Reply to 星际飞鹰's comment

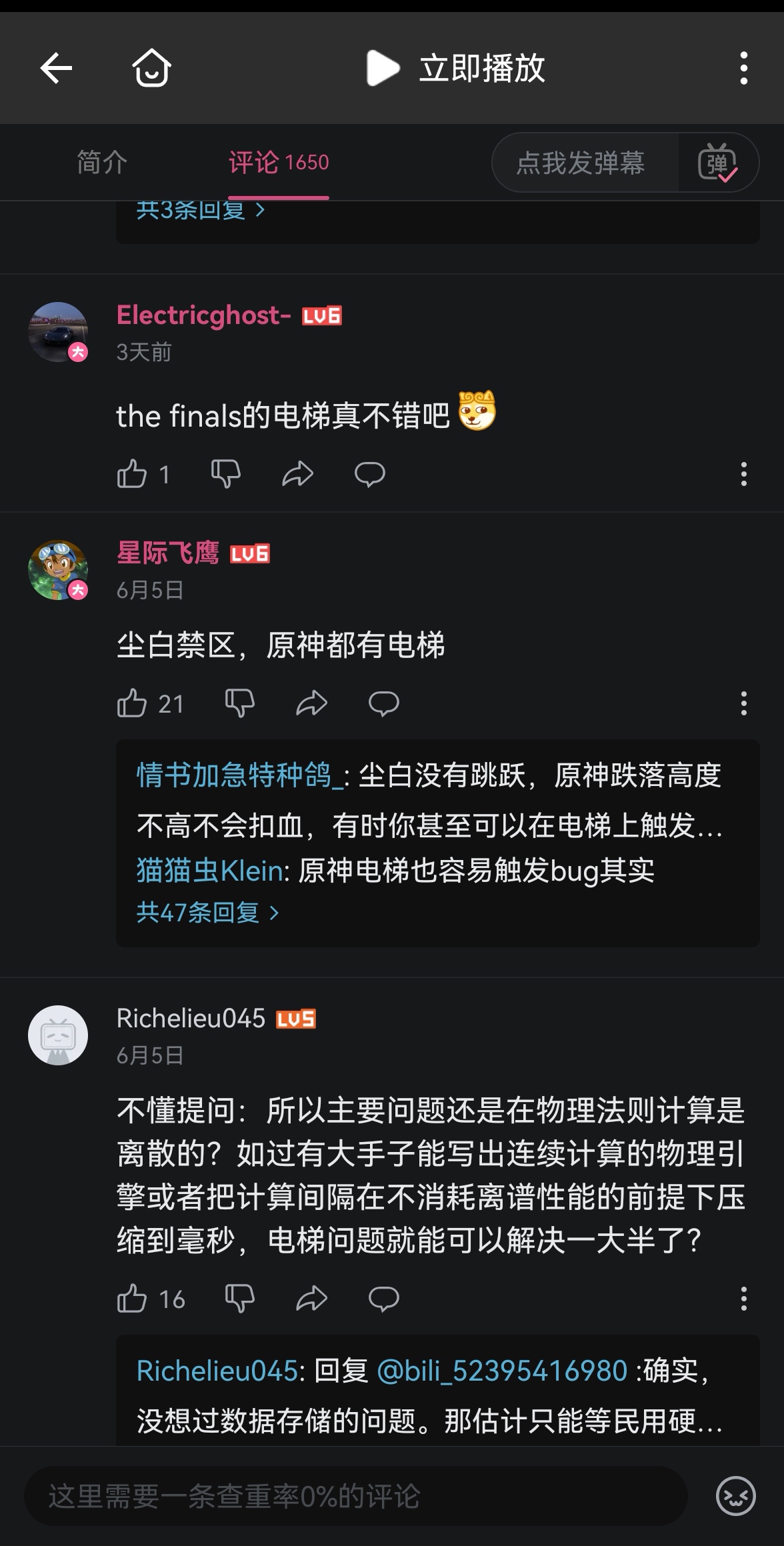click(x=383, y=703)
